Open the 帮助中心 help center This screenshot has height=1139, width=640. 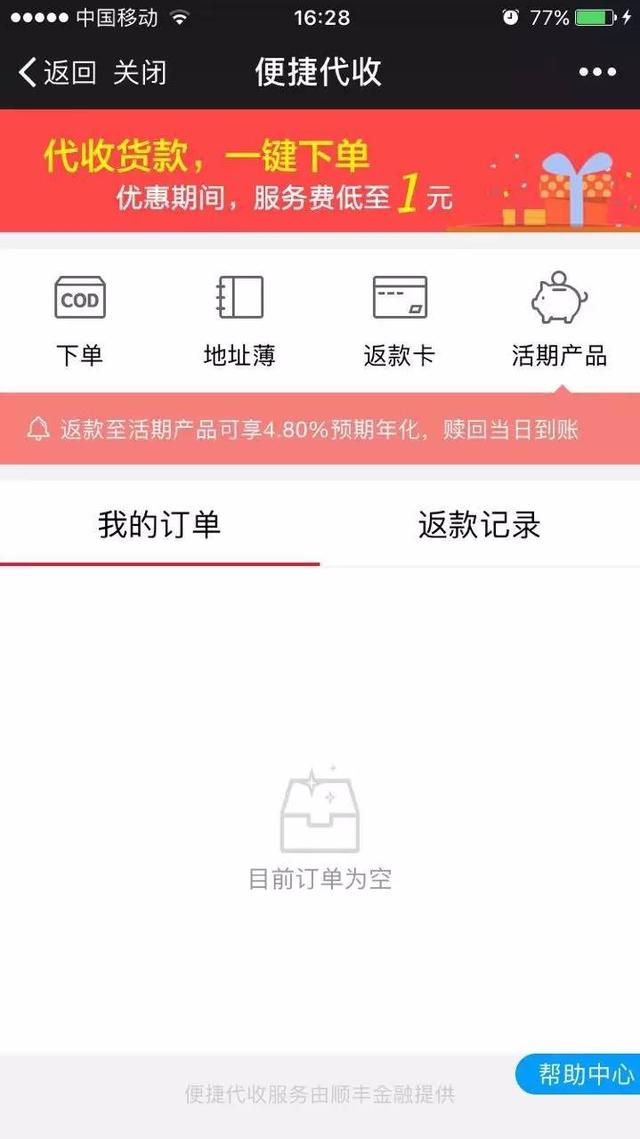click(584, 1074)
